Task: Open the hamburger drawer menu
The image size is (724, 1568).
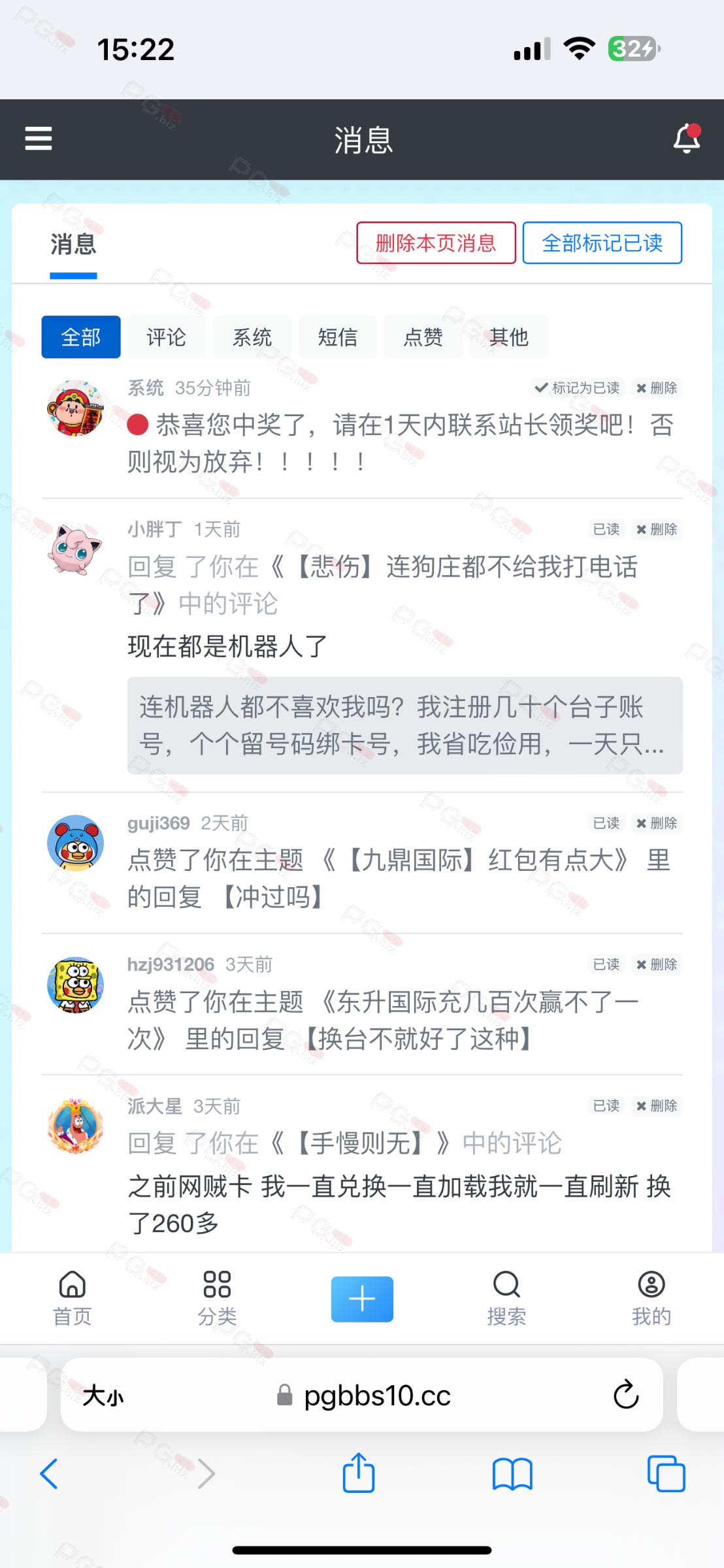Action: [x=39, y=139]
